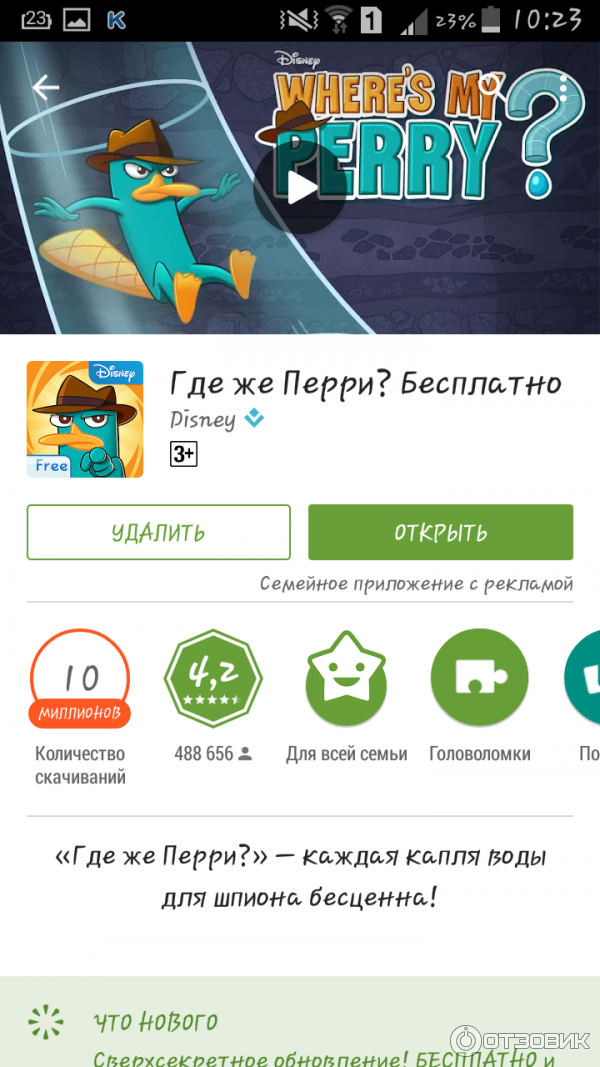Open the Для всей семьи badge

pyautogui.click(x=346, y=680)
